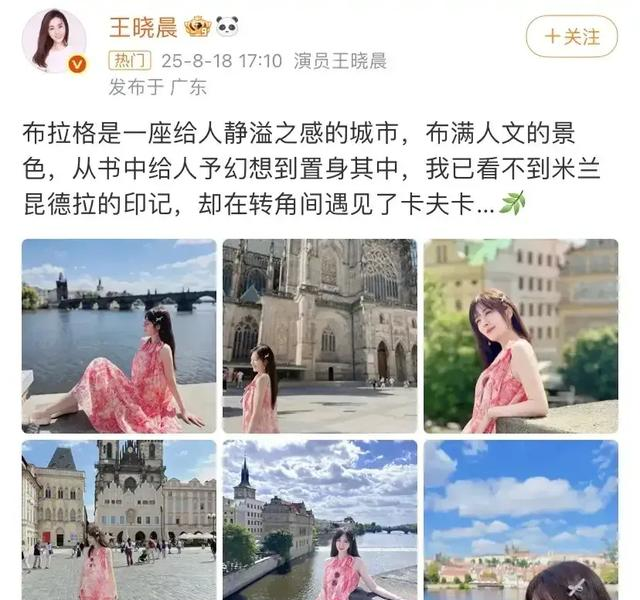This screenshot has height=600, width=640.
Task: View the canal and tower photo
Action: pos(319,520)
